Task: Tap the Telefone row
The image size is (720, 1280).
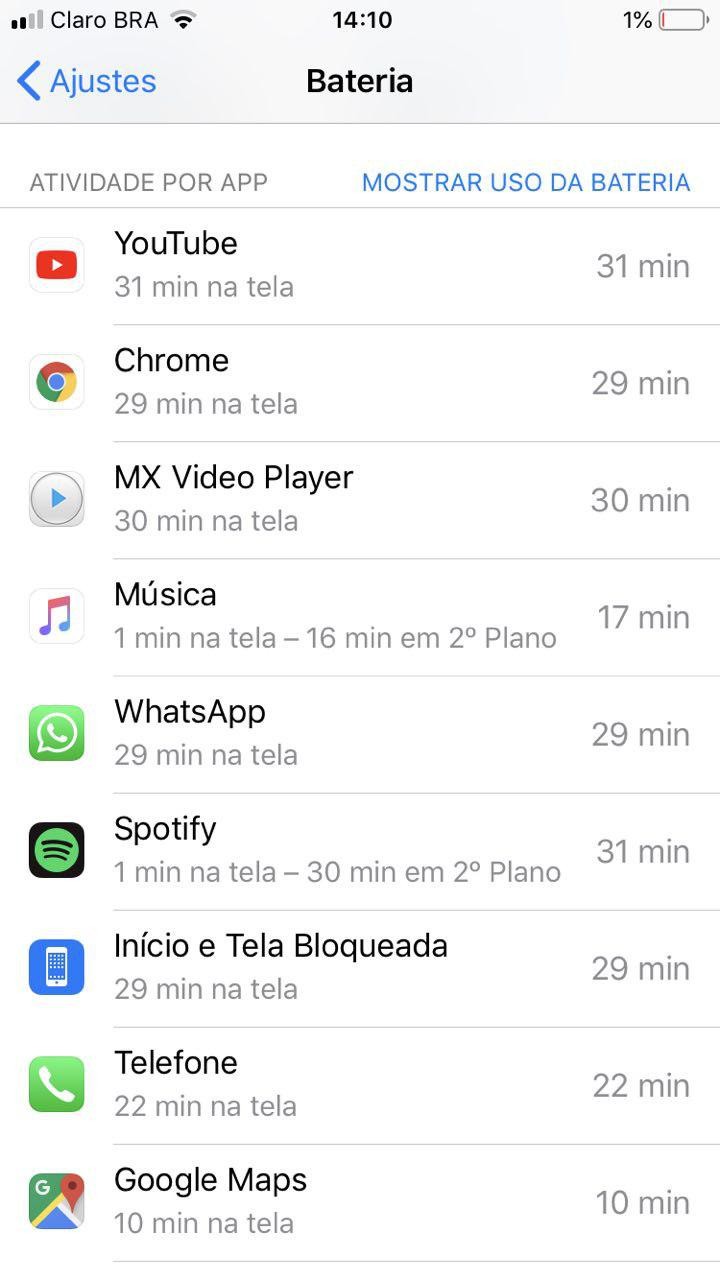Action: [x=360, y=1085]
